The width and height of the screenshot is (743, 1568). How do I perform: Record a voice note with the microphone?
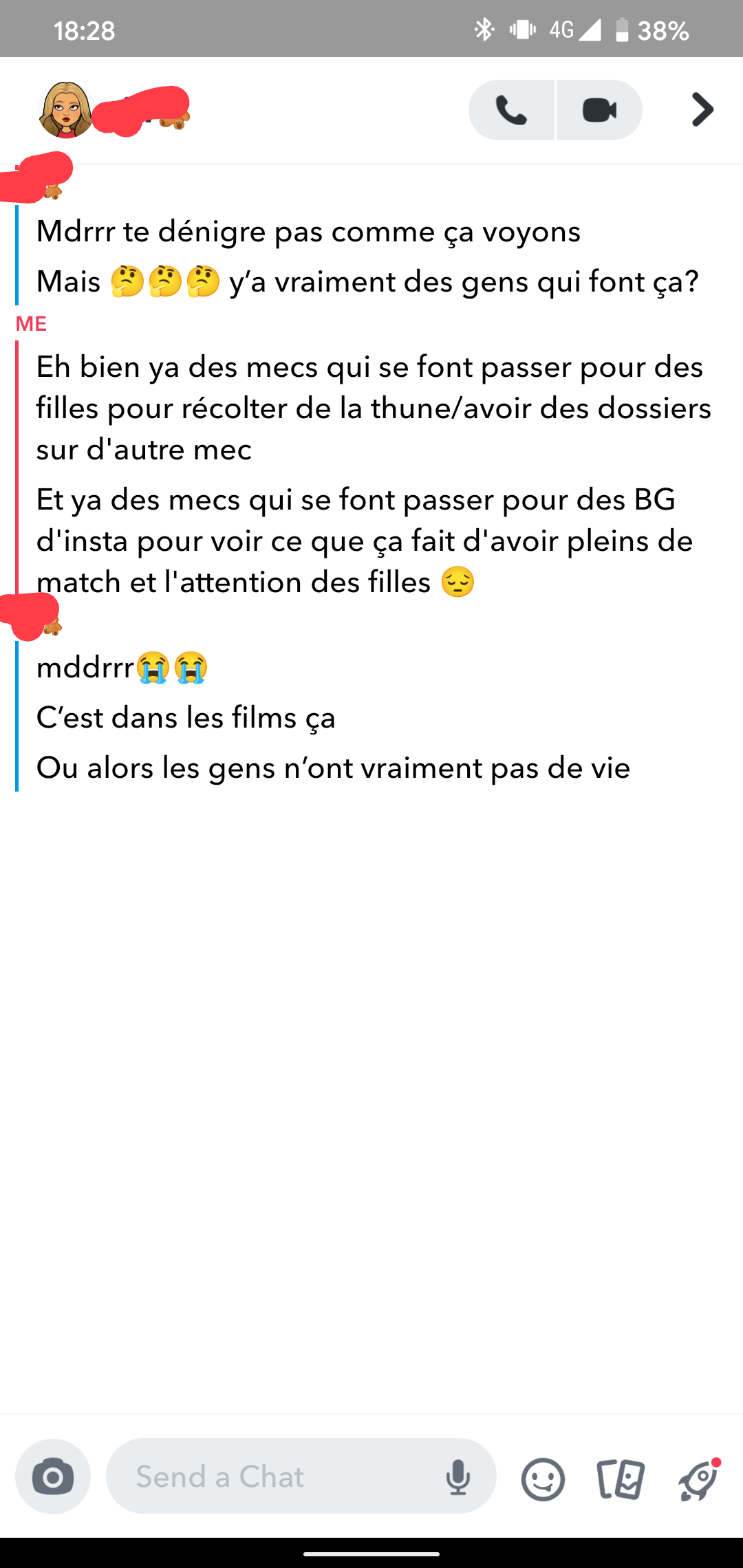pyautogui.click(x=458, y=1477)
